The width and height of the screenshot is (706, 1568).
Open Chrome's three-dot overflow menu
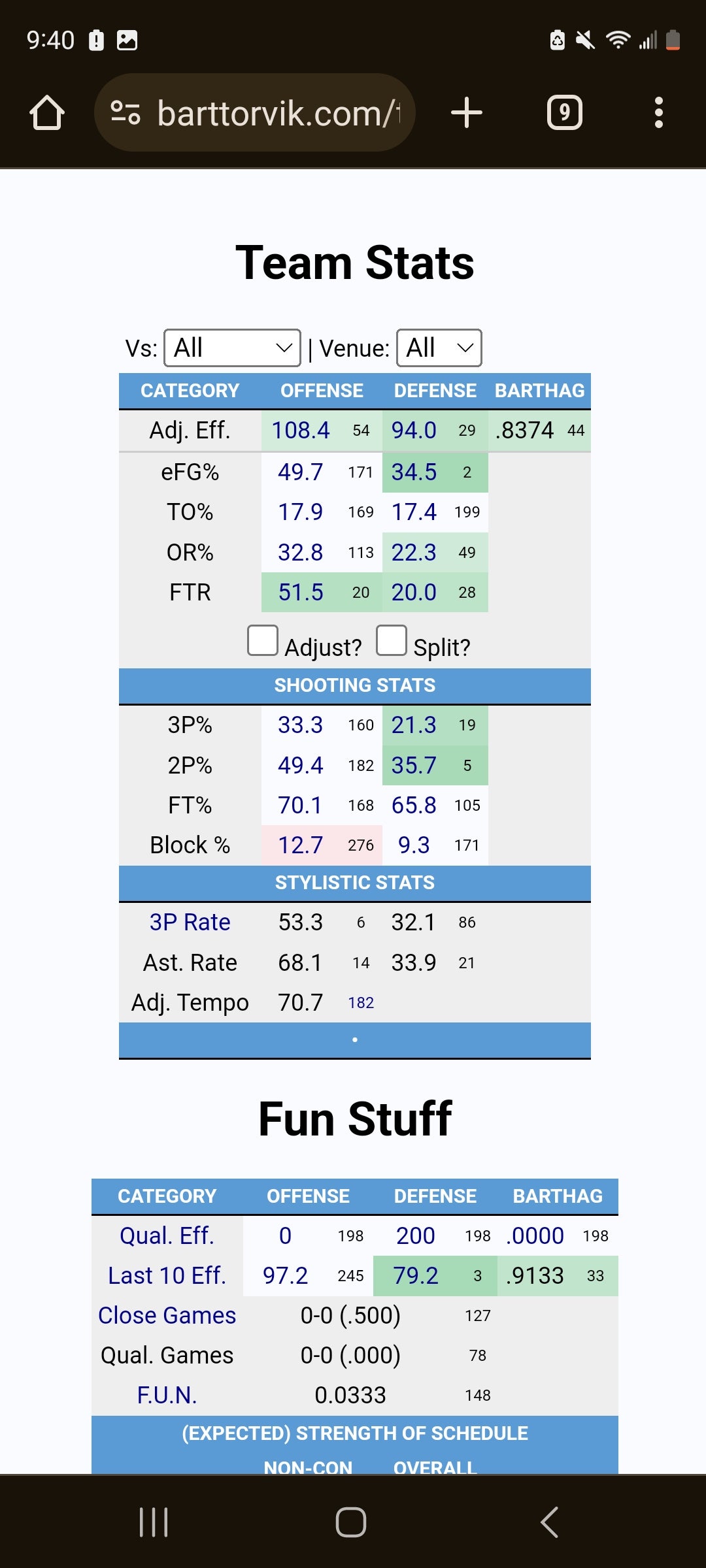point(659,112)
